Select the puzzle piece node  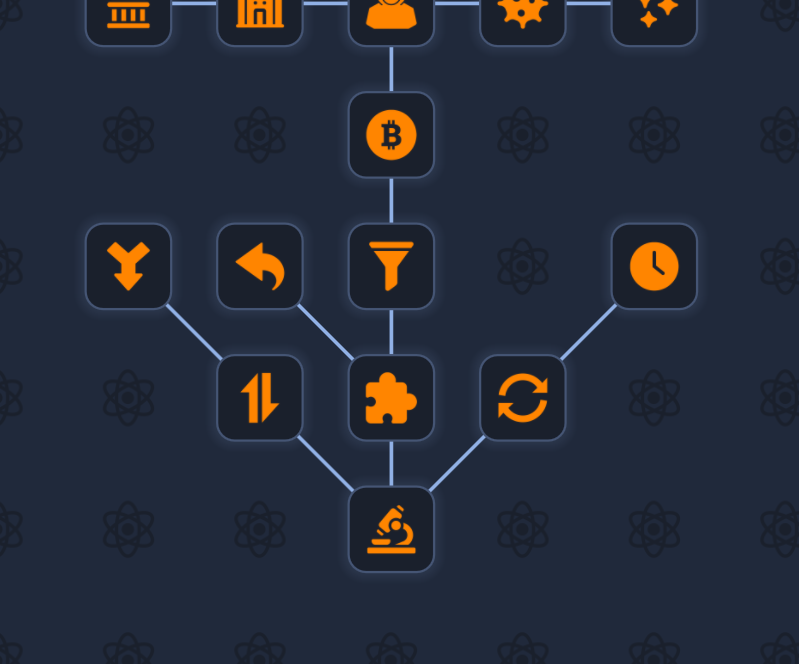point(391,397)
